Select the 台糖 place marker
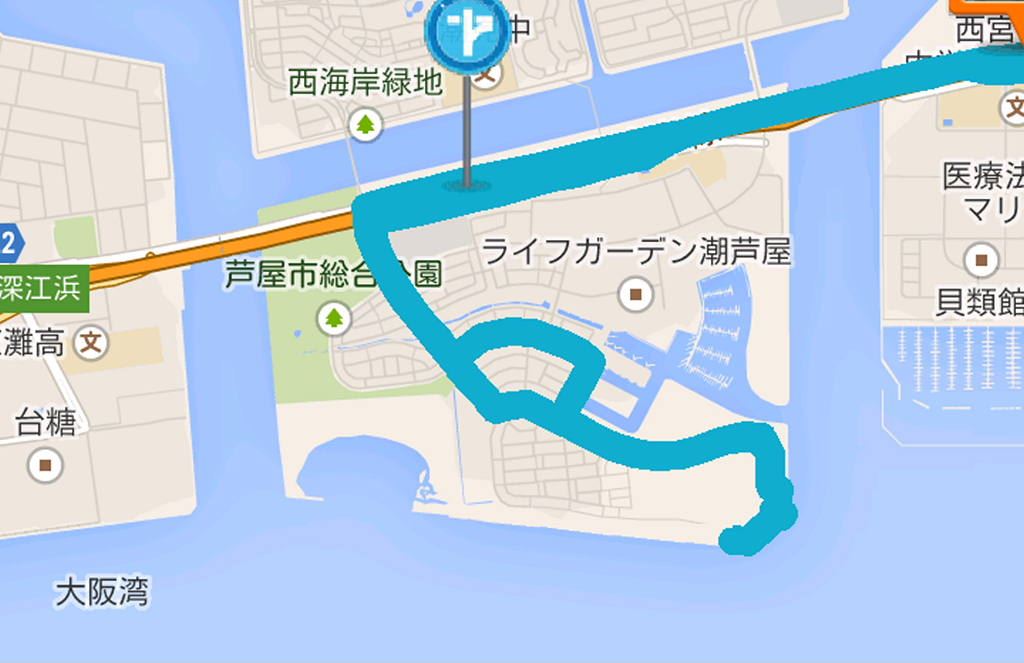The height and width of the screenshot is (663, 1024). [46, 464]
